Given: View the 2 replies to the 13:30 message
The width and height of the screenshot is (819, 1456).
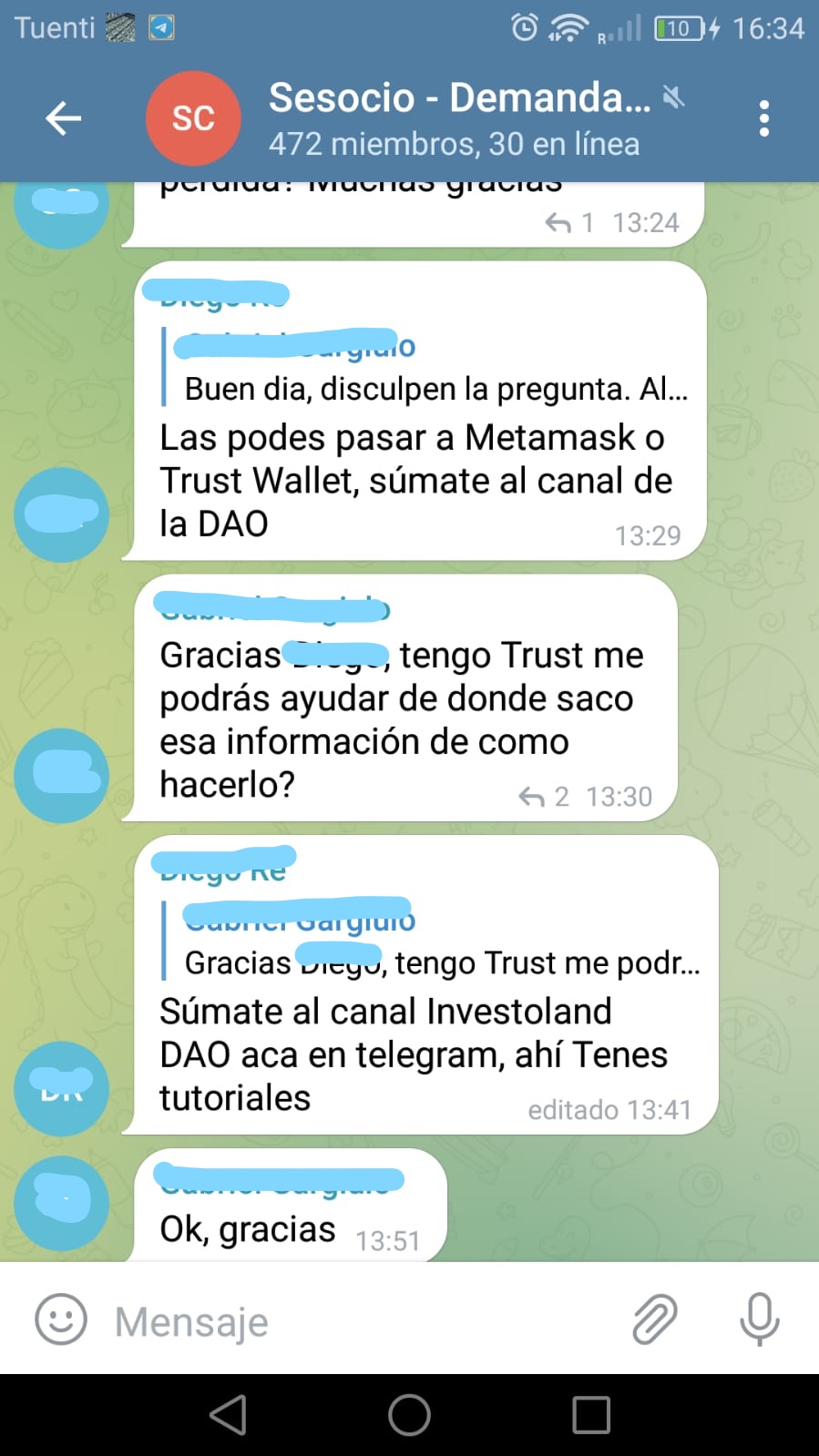Looking at the screenshot, I should pos(545,797).
